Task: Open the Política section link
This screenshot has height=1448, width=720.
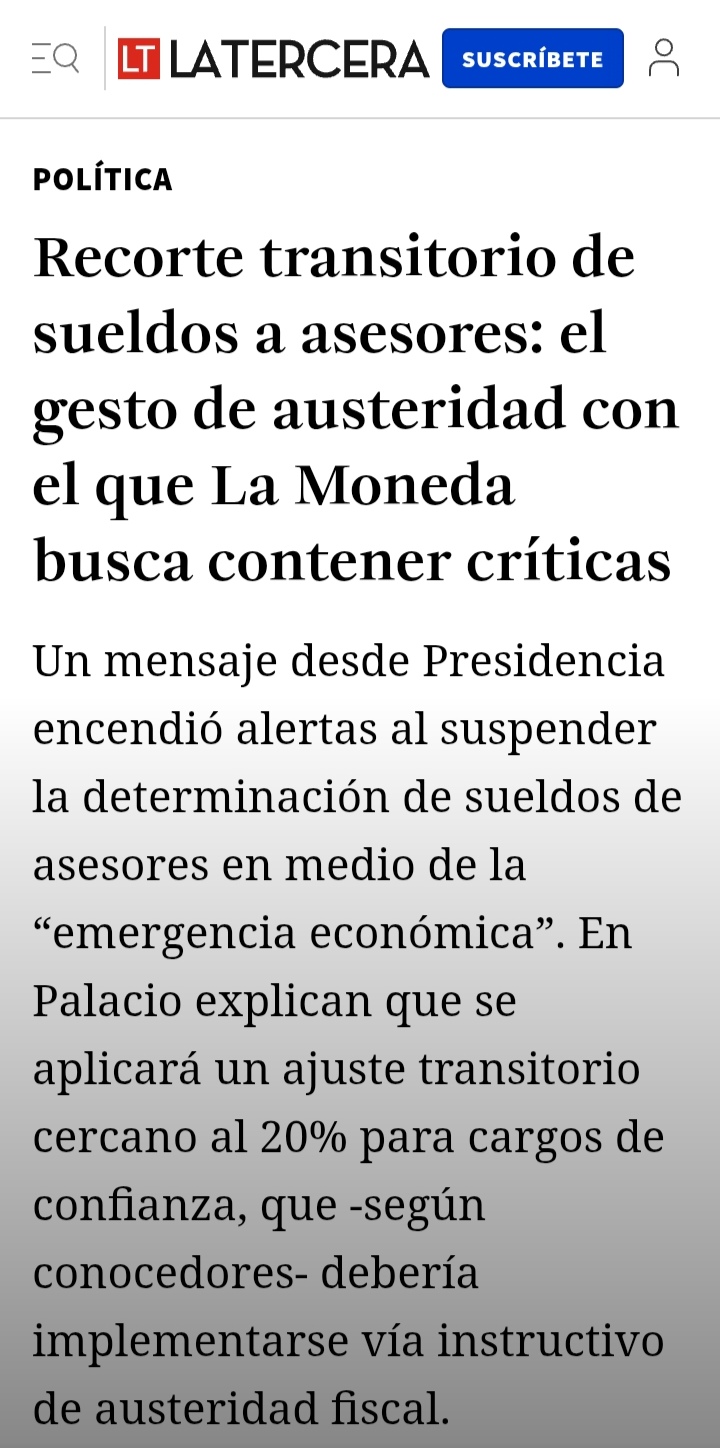Action: tap(103, 180)
